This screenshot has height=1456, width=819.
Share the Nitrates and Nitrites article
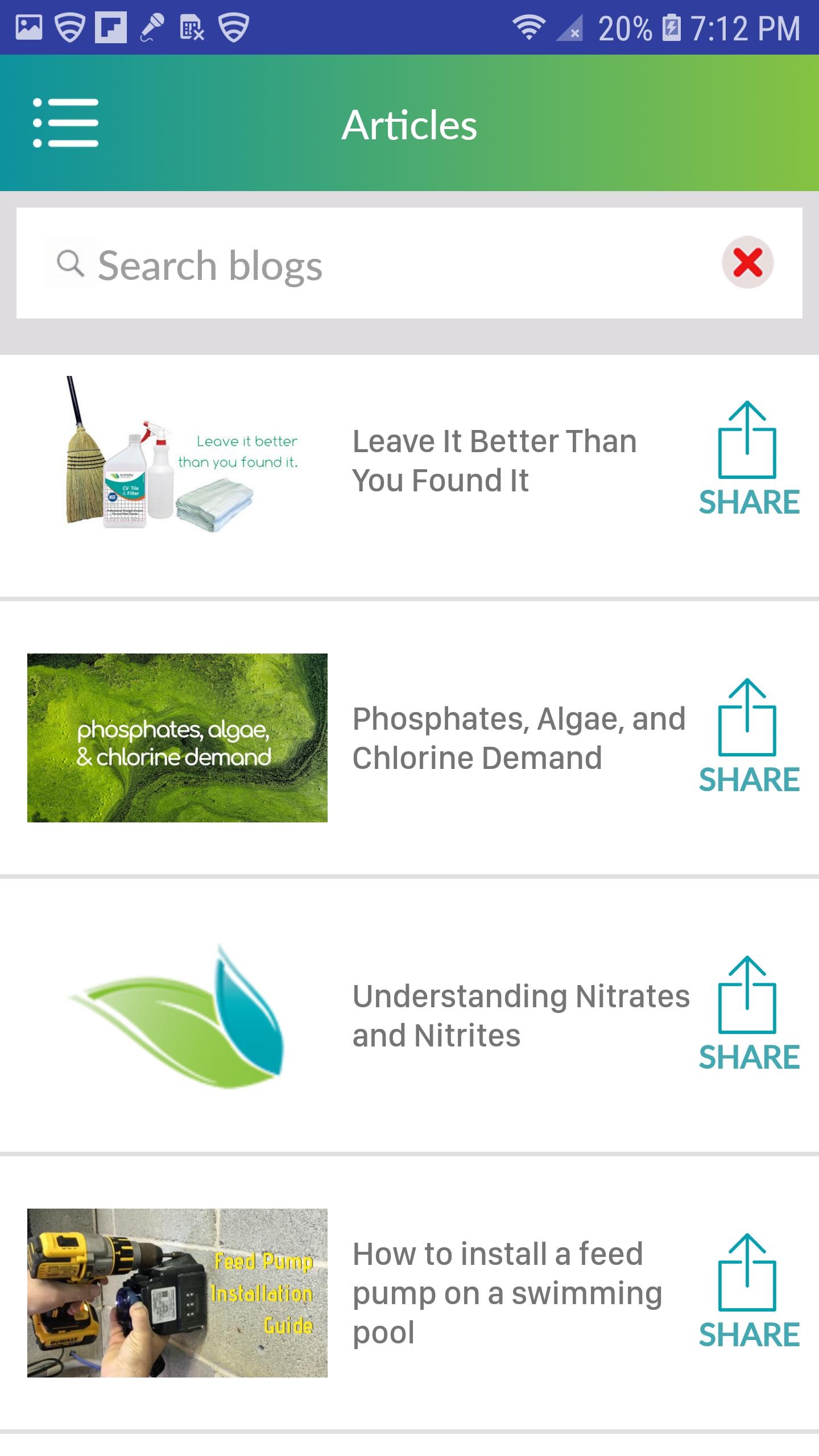[x=748, y=1015]
